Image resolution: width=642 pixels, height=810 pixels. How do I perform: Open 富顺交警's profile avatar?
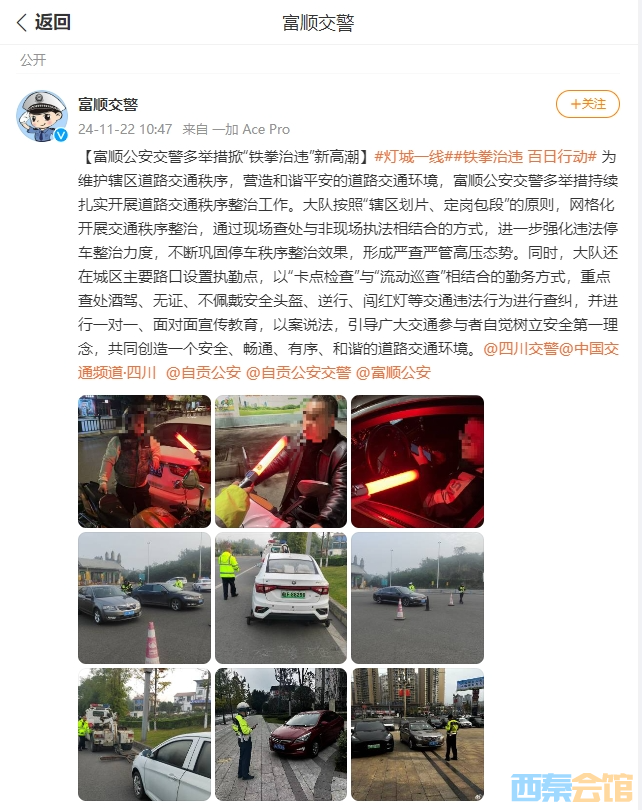42,116
